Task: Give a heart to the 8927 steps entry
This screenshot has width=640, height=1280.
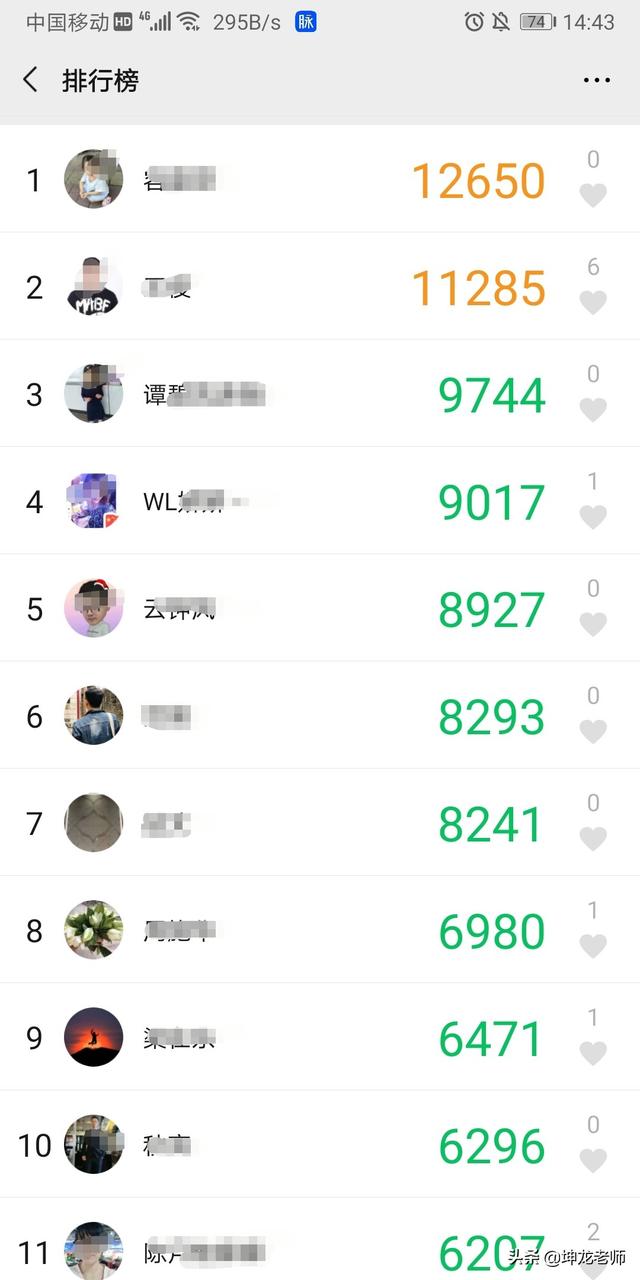Action: [x=593, y=623]
